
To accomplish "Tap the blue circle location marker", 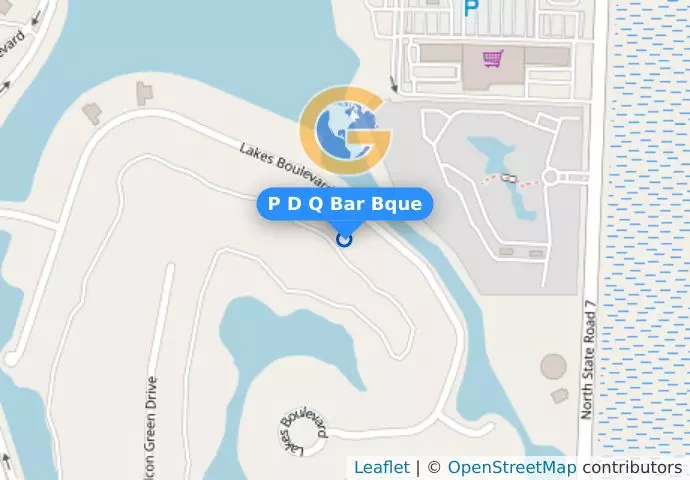I will pos(345,239).
